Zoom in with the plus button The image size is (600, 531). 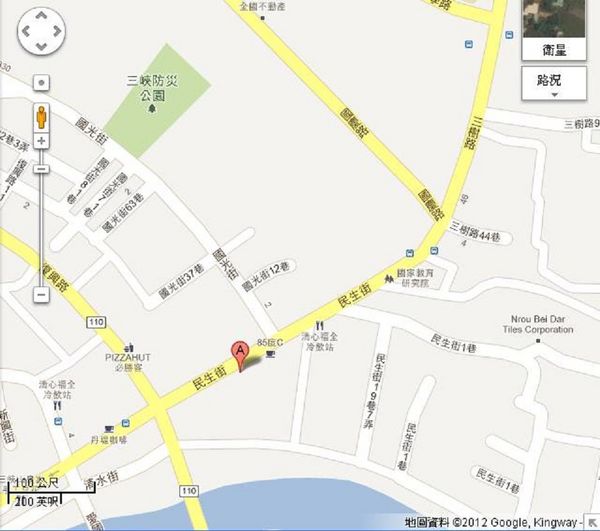tap(41, 141)
